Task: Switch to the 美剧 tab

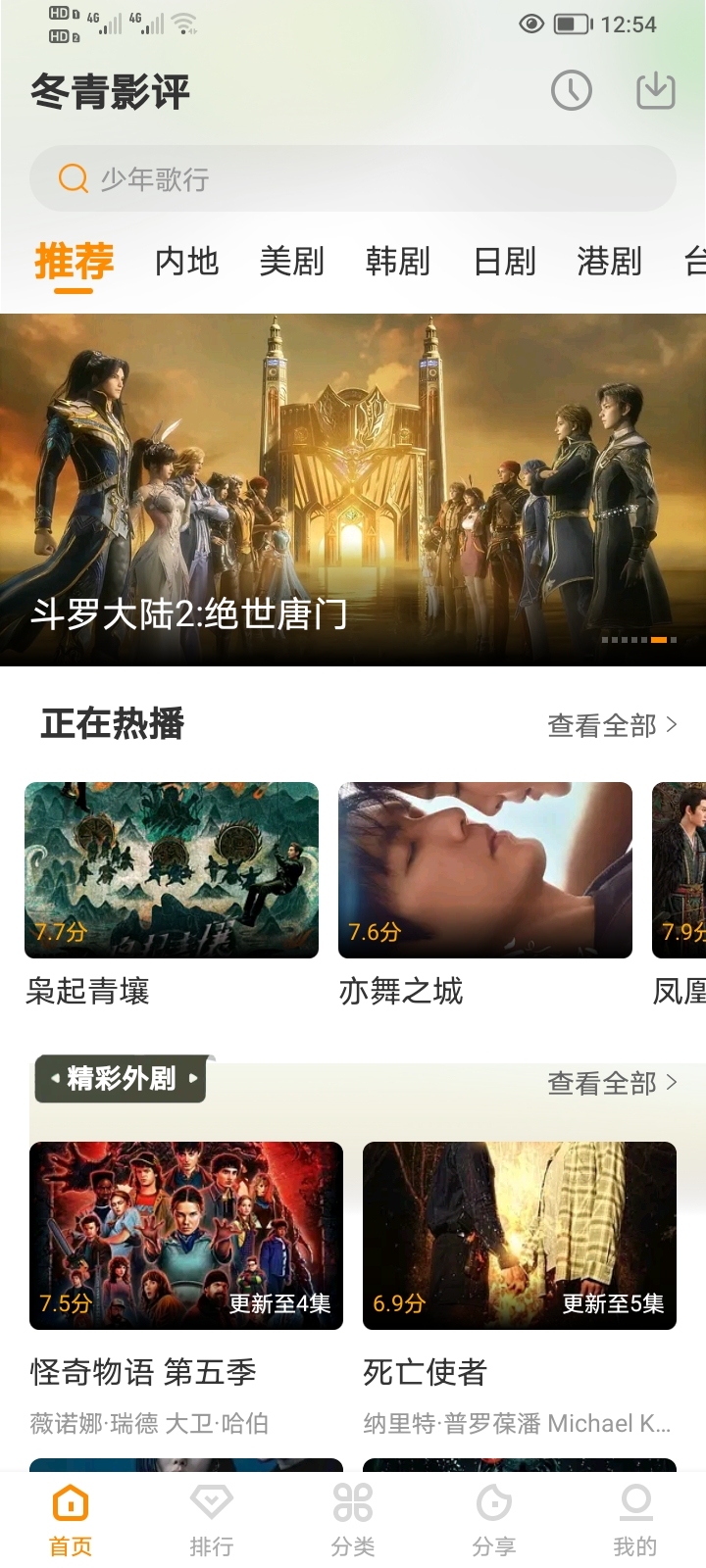Action: point(291,262)
